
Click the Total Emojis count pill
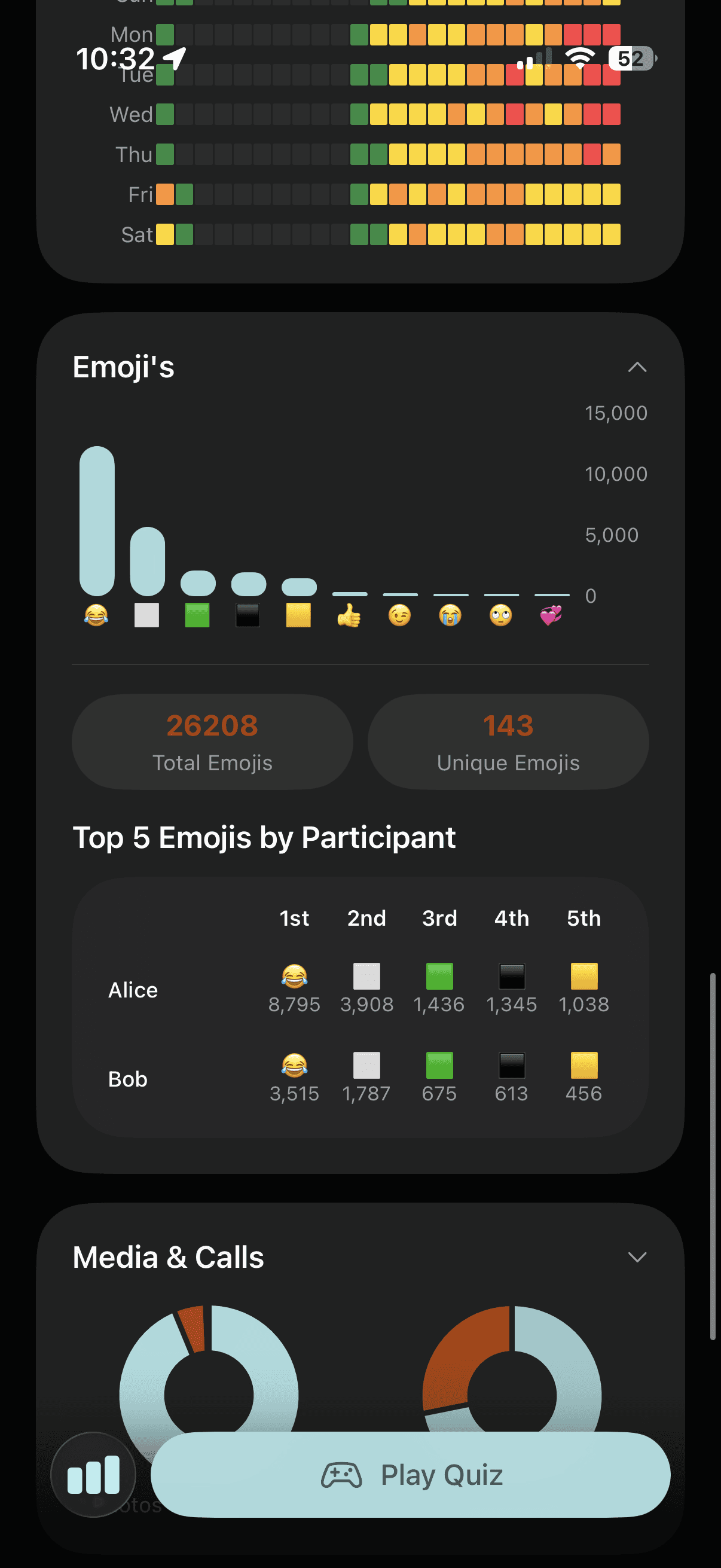coord(212,742)
